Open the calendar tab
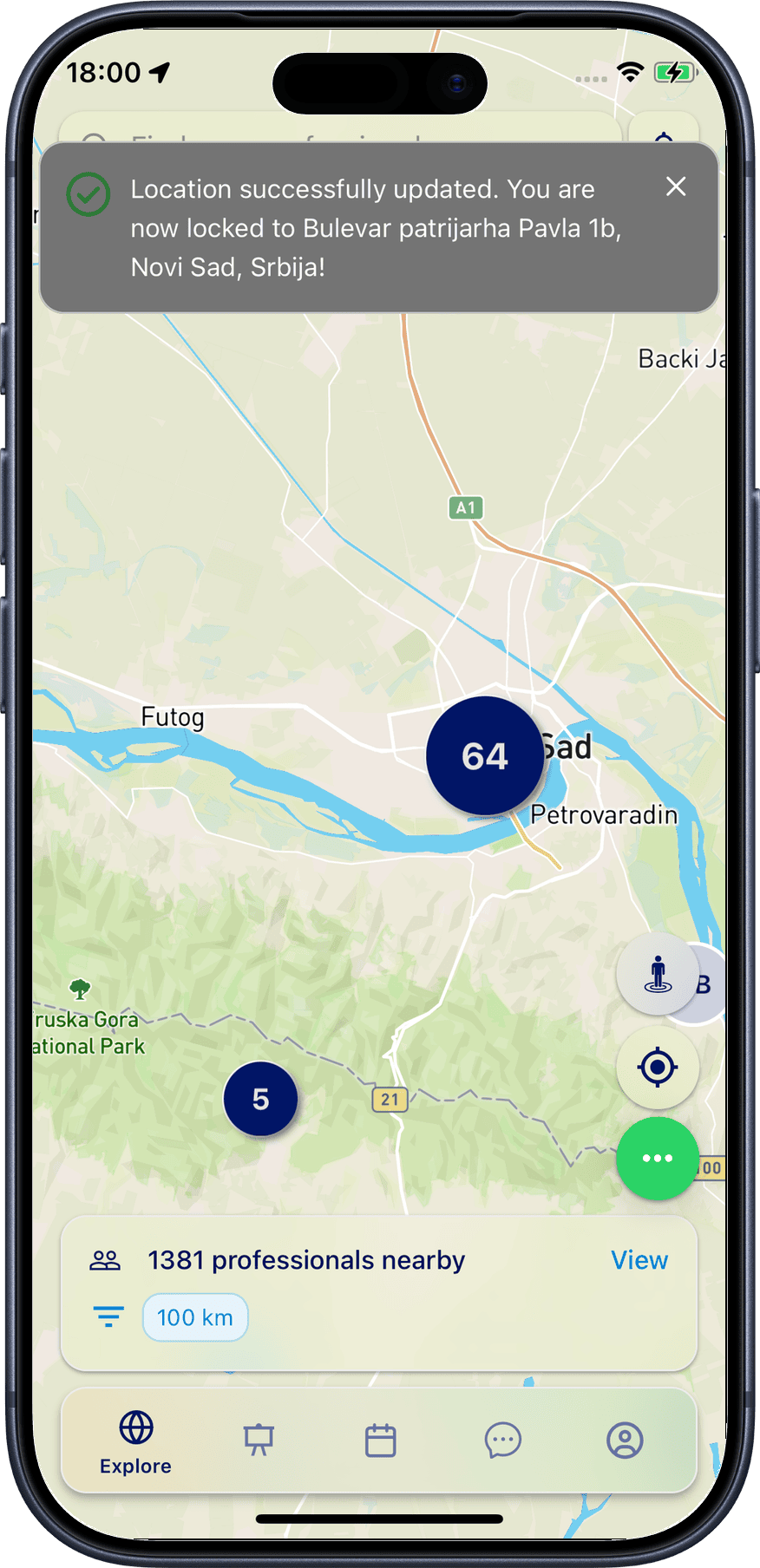Image resolution: width=760 pixels, height=1568 pixels. tap(381, 1441)
